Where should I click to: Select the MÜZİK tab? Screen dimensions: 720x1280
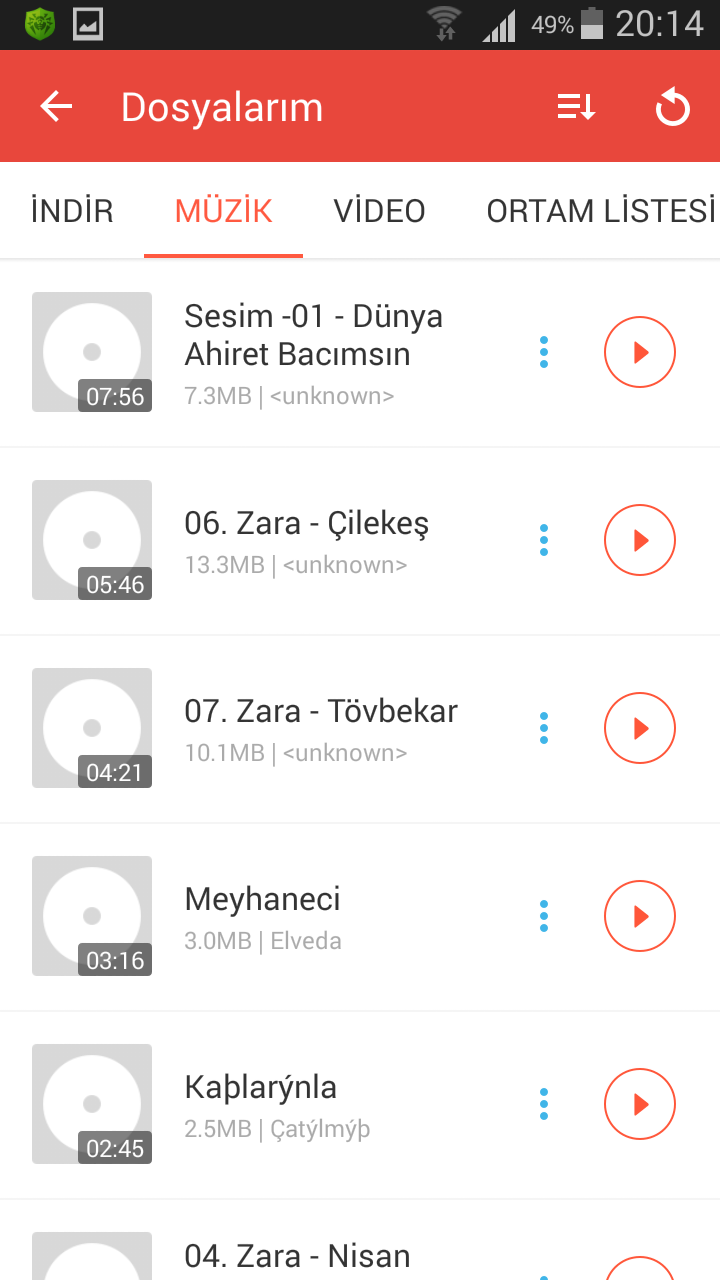223,211
